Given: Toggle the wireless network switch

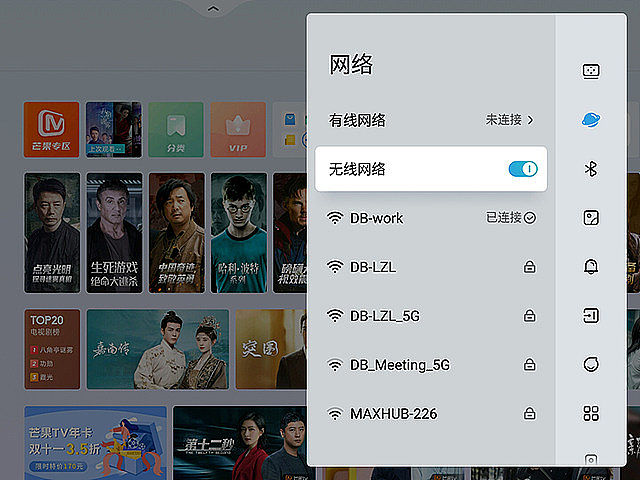Looking at the screenshot, I should (x=522, y=170).
